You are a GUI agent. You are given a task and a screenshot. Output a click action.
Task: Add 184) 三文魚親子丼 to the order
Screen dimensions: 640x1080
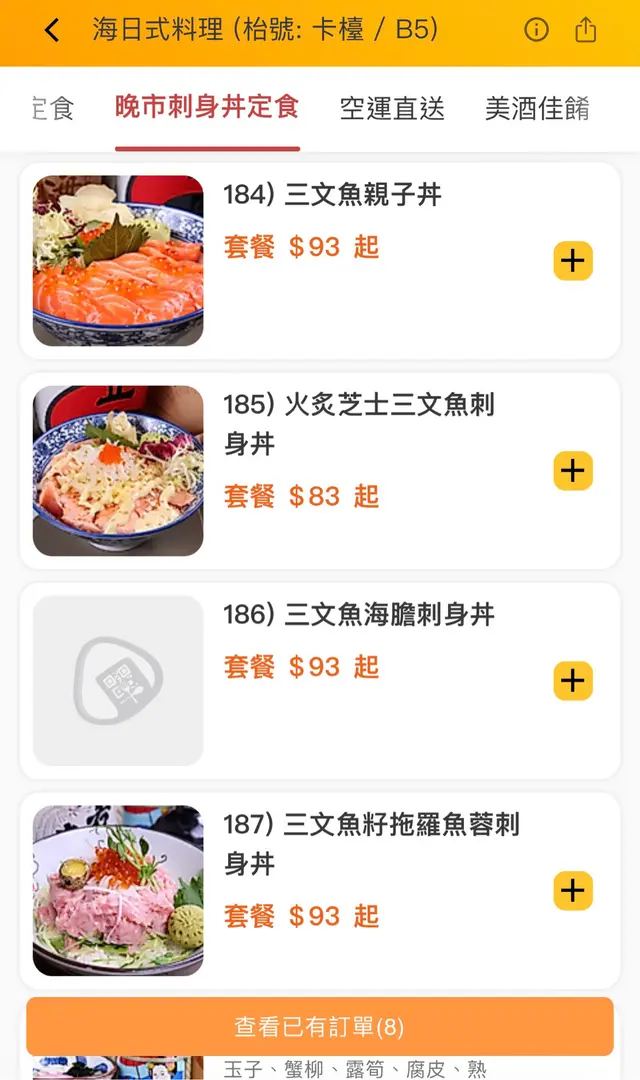pos(573,261)
